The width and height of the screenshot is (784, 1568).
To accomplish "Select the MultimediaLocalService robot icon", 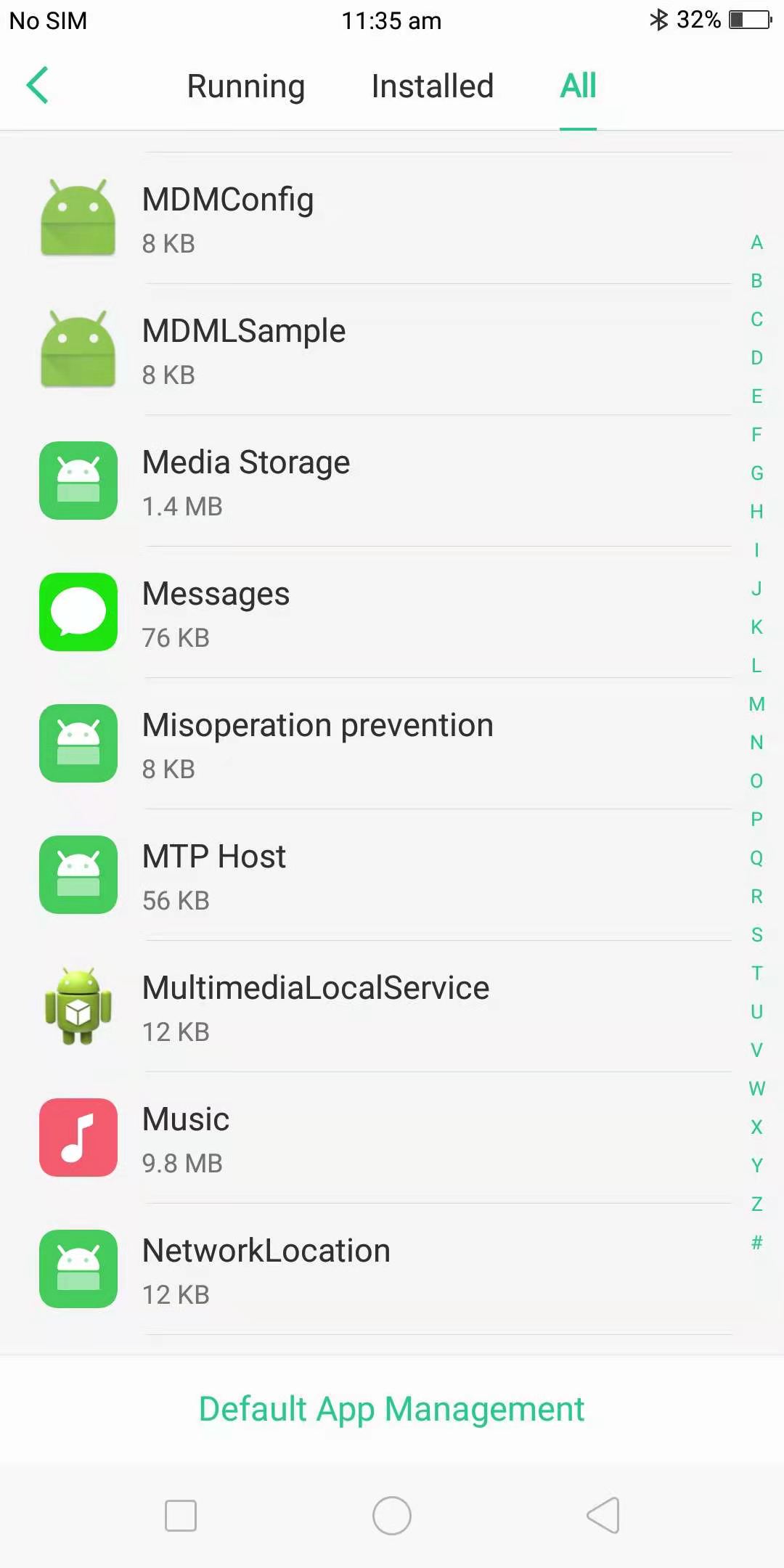I will coord(78,1005).
